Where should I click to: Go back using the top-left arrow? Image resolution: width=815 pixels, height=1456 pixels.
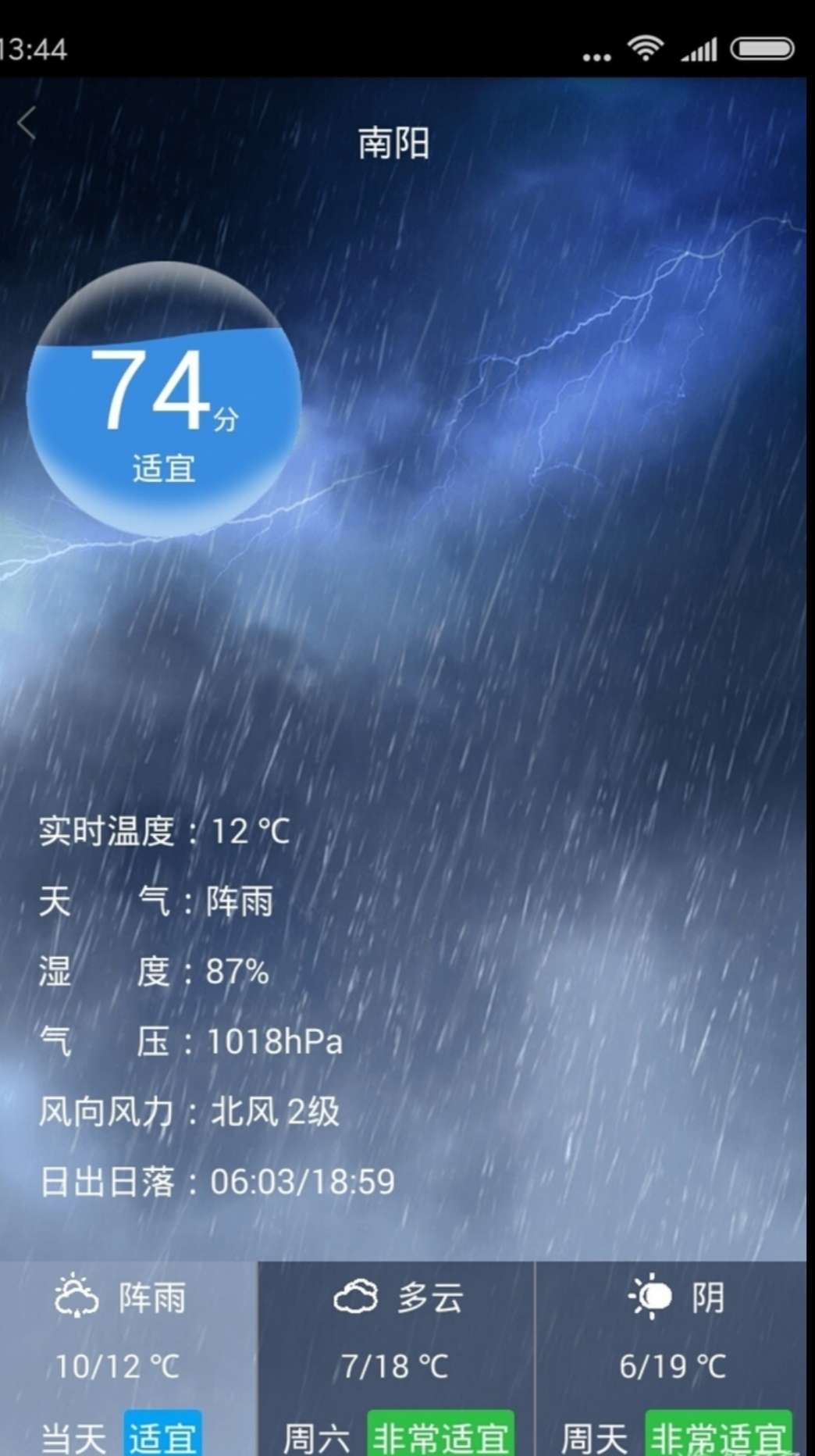tap(27, 123)
